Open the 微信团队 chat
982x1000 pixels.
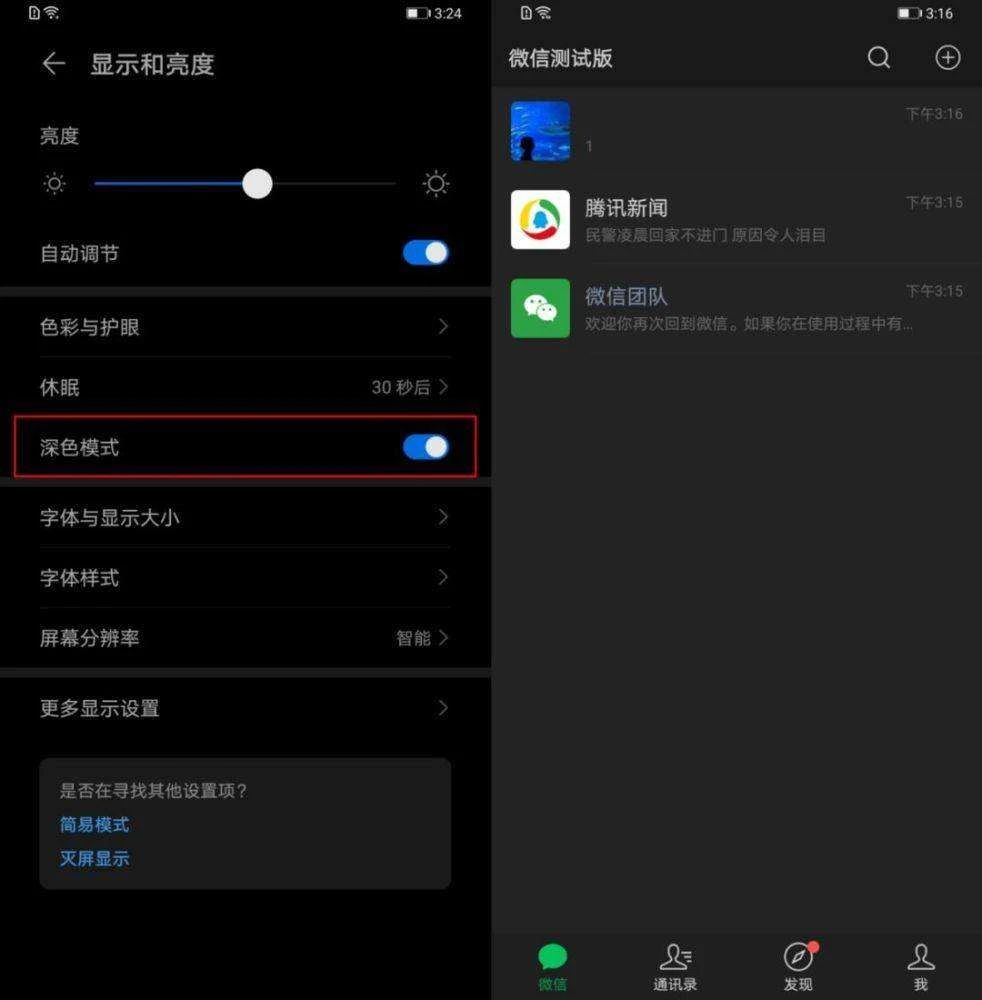(x=736, y=308)
